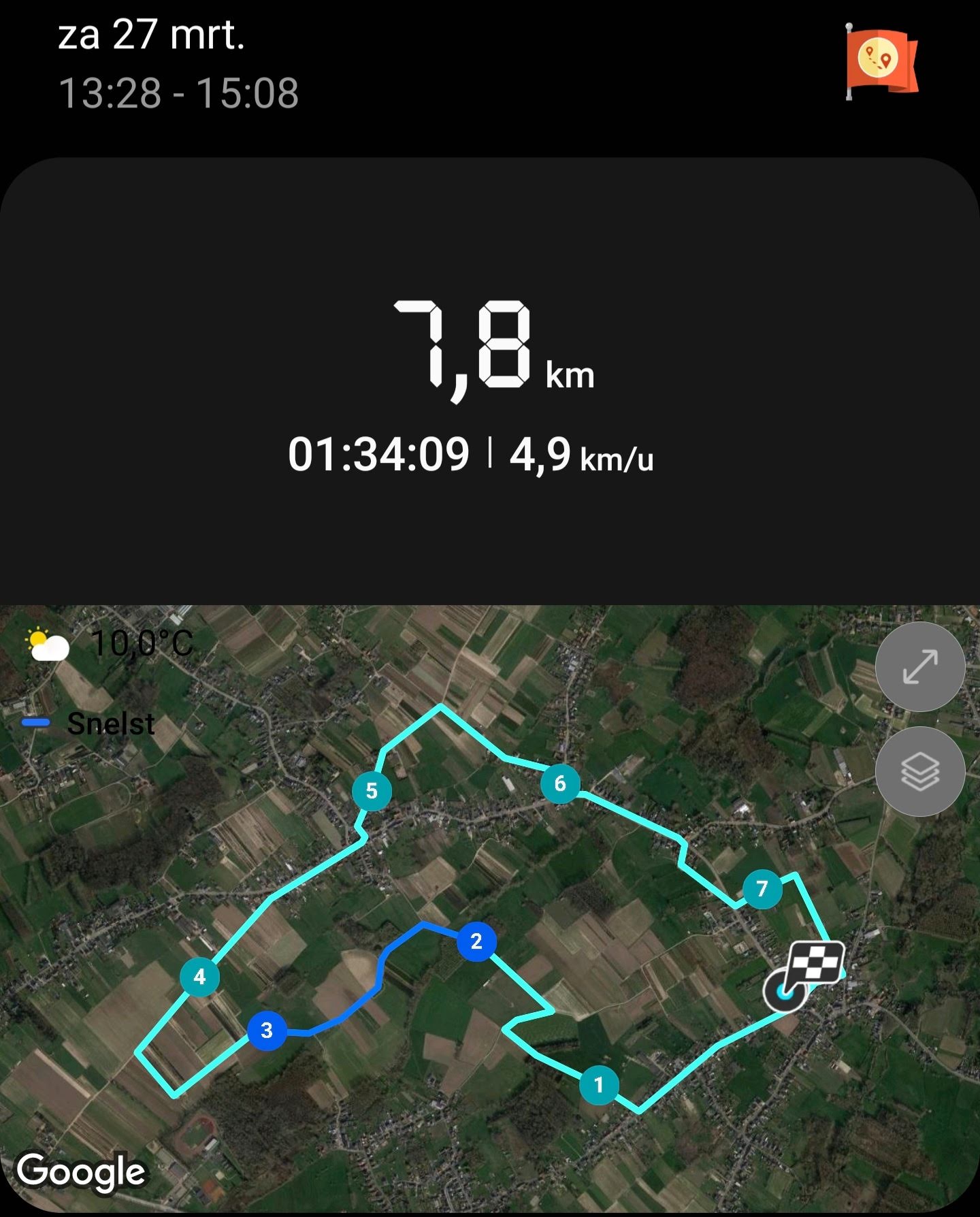Select kilometer marker 6 on the map
Image resolution: width=980 pixels, height=1217 pixels.
click(560, 783)
